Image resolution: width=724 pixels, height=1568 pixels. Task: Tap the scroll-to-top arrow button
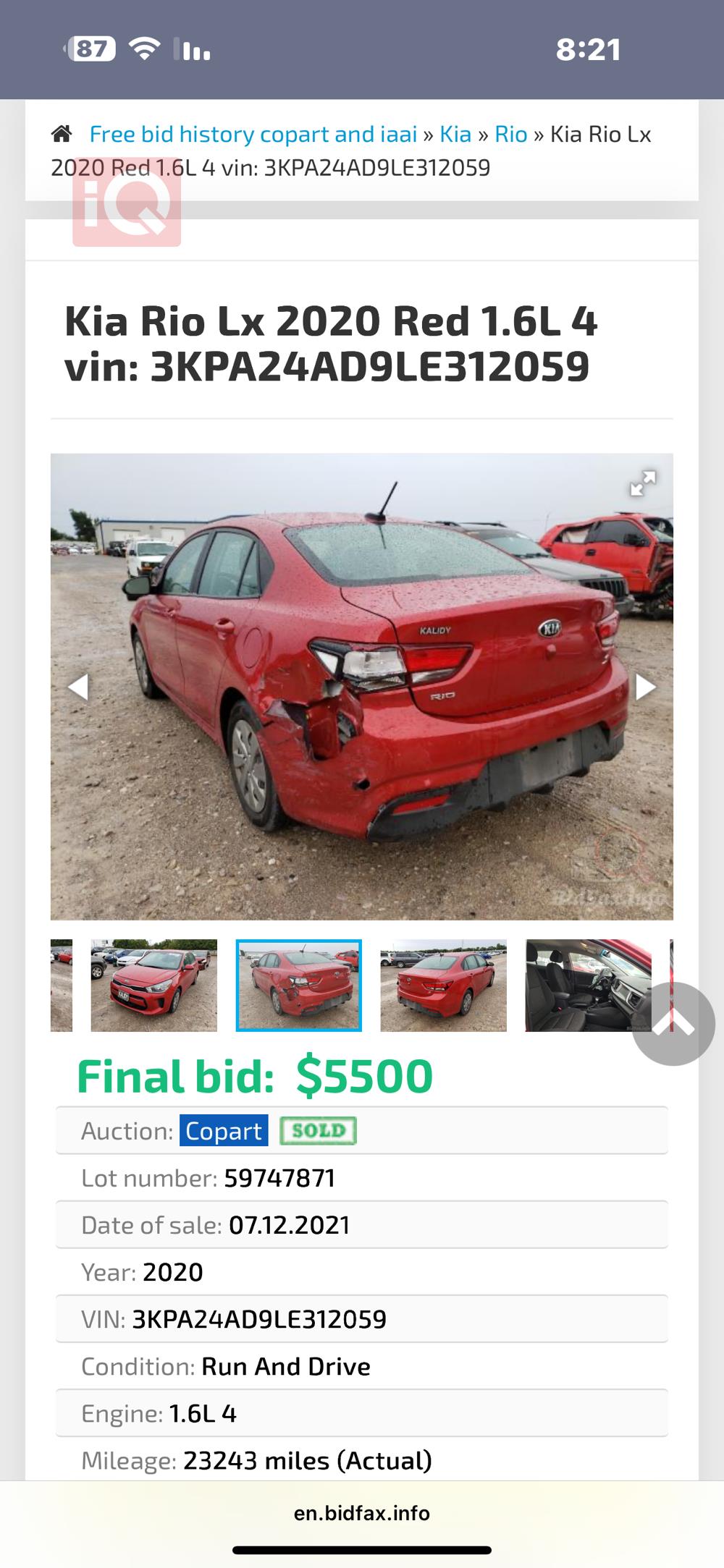[673, 1023]
